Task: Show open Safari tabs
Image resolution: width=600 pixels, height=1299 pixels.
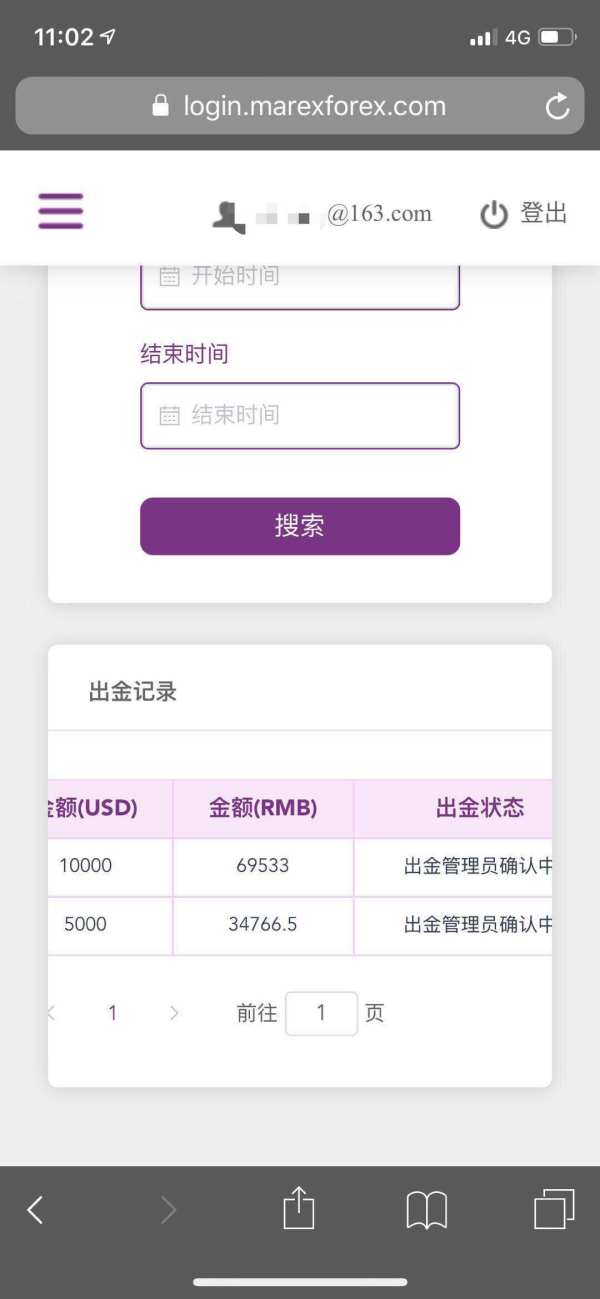Action: [554, 1209]
